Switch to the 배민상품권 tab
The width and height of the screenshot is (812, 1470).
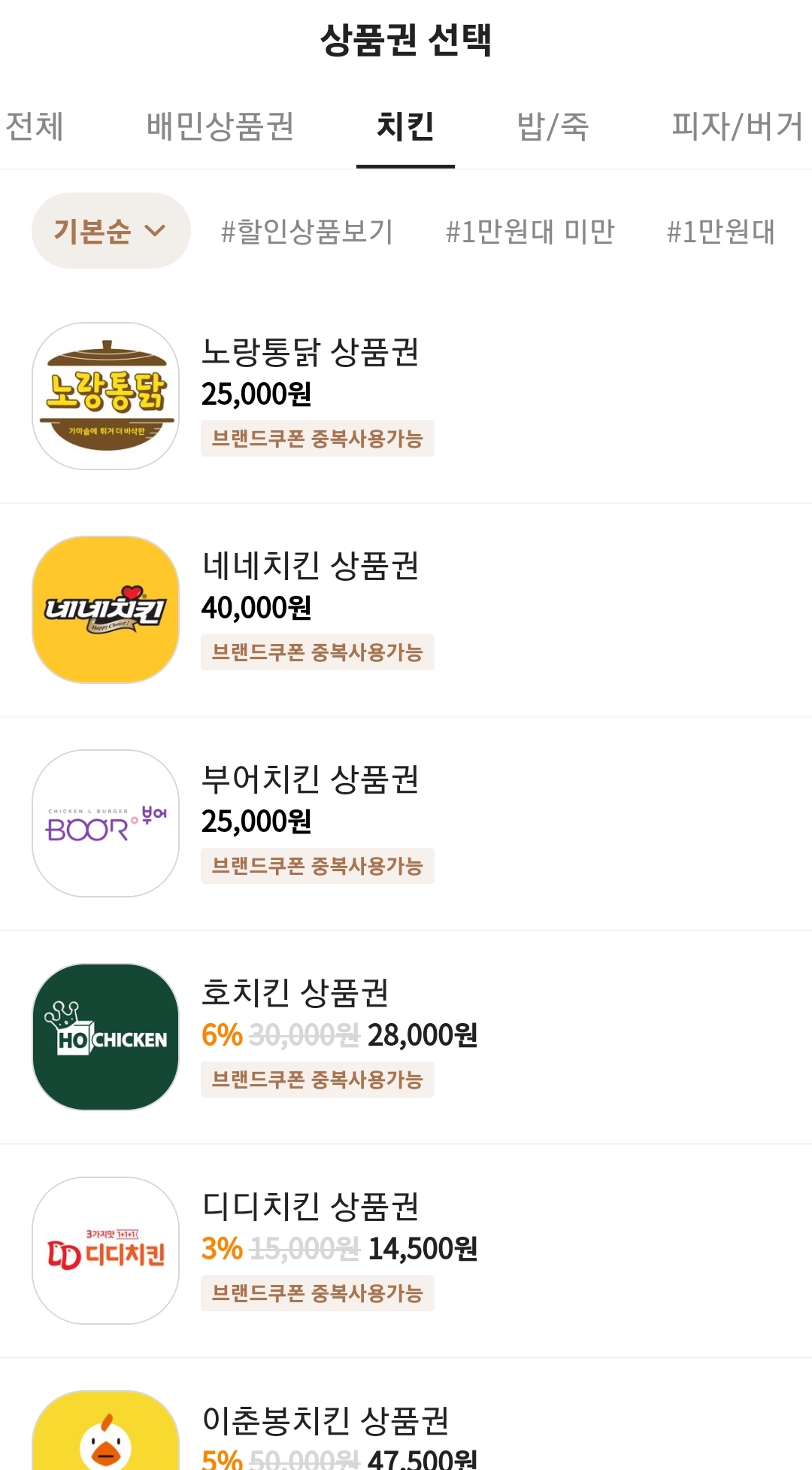(220, 126)
